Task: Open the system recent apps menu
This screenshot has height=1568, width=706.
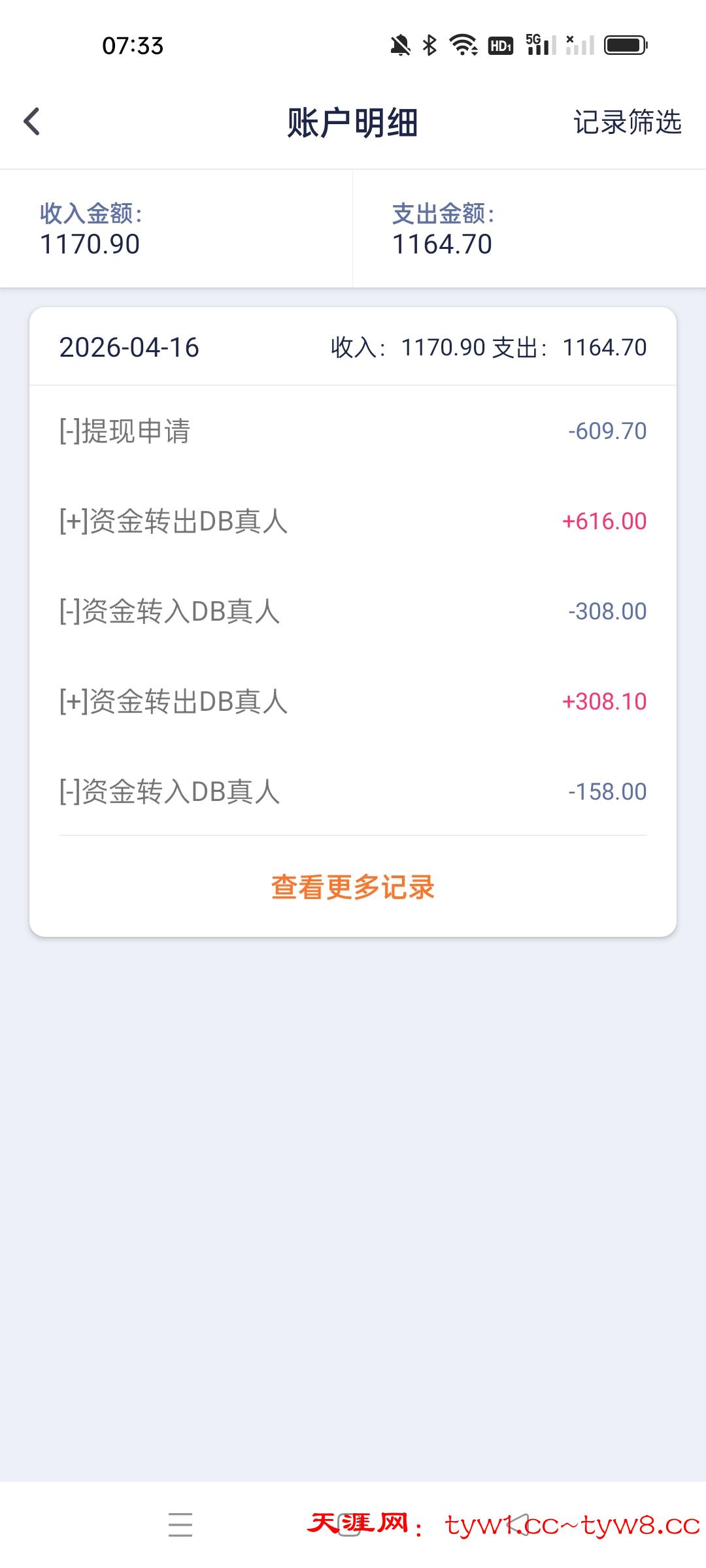Action: (180, 1525)
